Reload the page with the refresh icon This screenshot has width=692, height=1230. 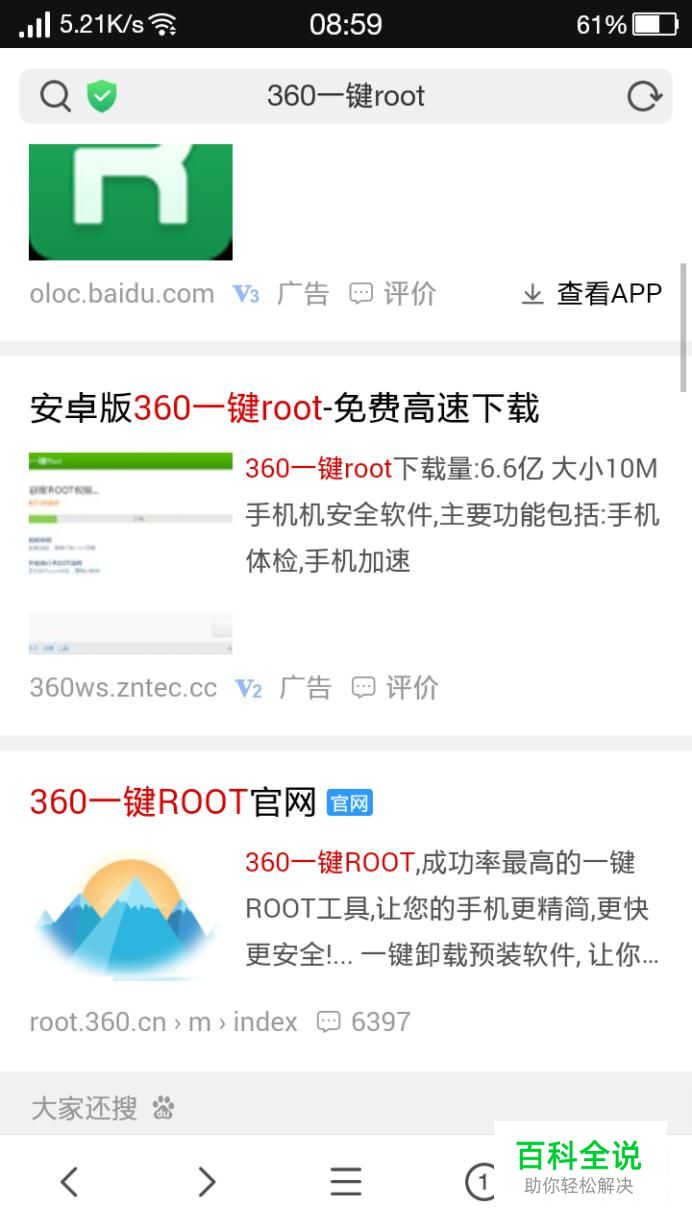click(x=644, y=96)
